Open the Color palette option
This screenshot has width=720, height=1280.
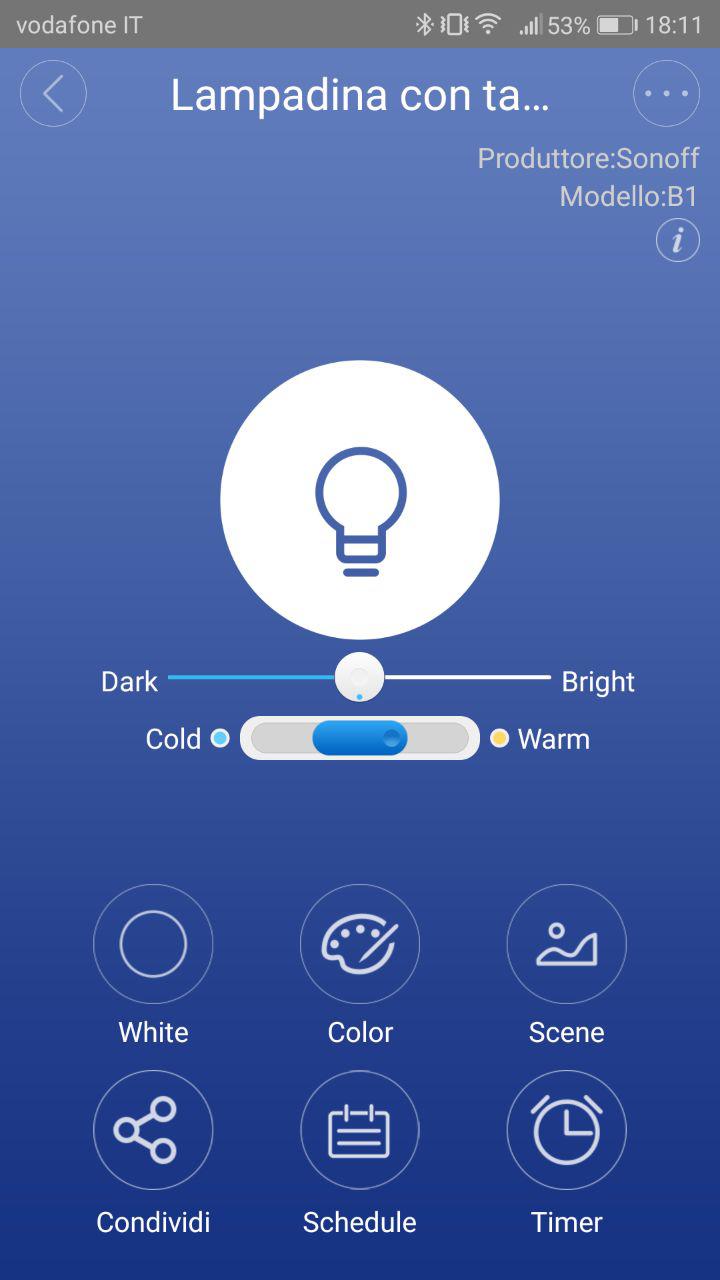click(x=360, y=944)
